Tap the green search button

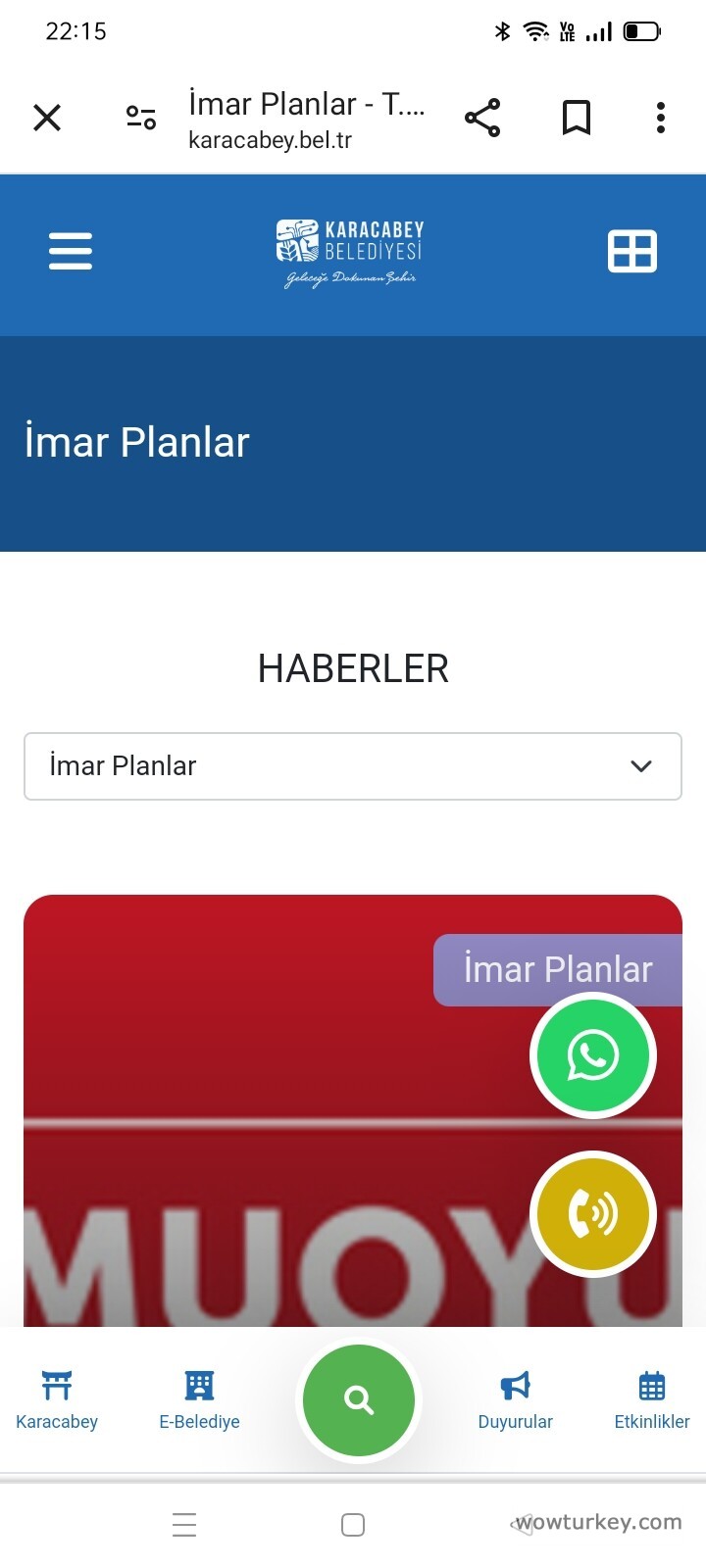tap(359, 1400)
